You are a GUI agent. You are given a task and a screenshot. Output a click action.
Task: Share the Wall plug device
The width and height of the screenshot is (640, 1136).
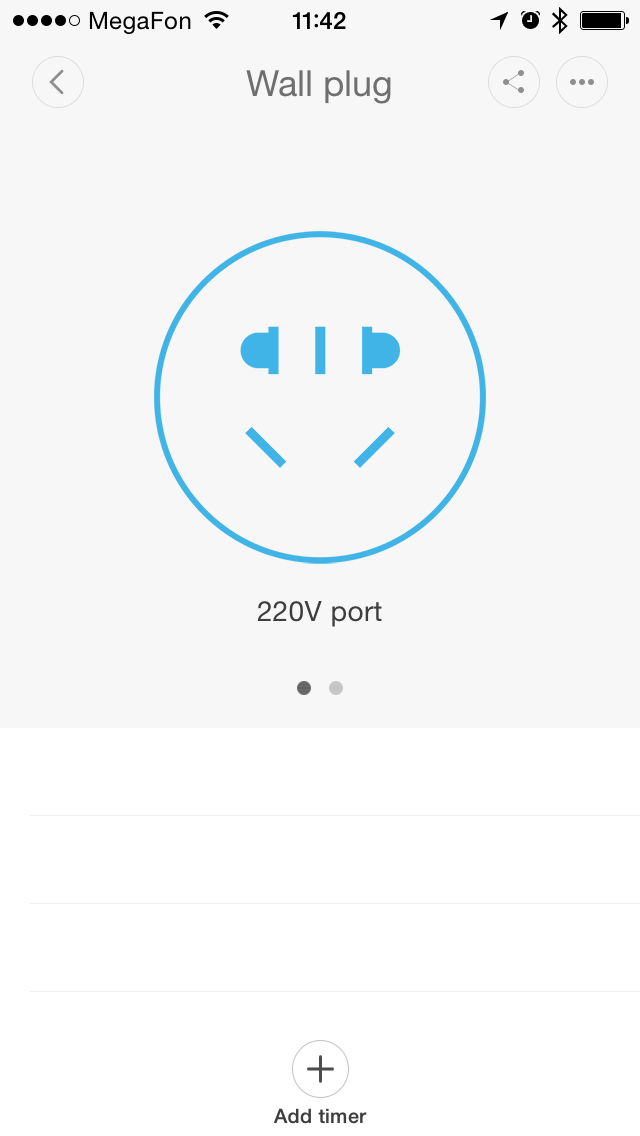pos(514,82)
